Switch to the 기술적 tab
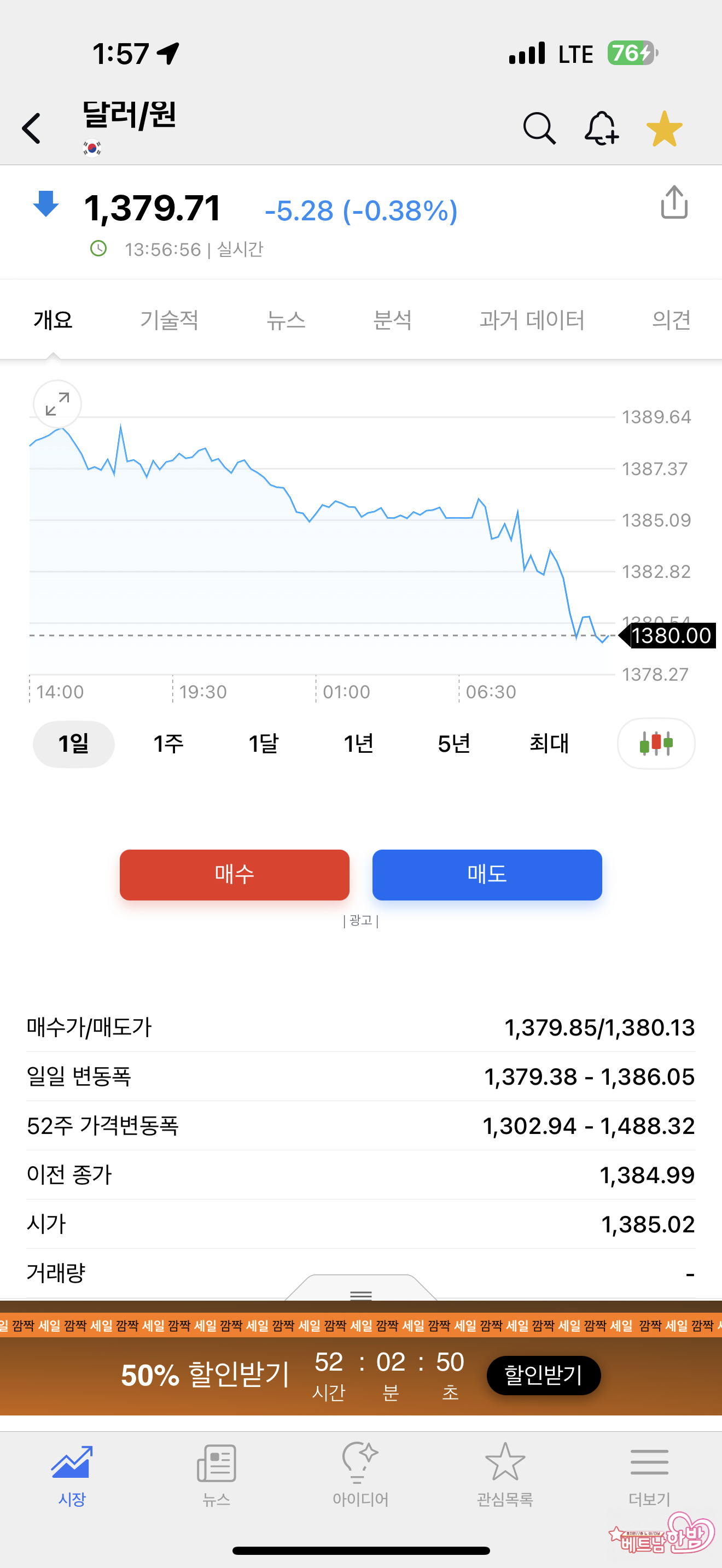 click(169, 320)
